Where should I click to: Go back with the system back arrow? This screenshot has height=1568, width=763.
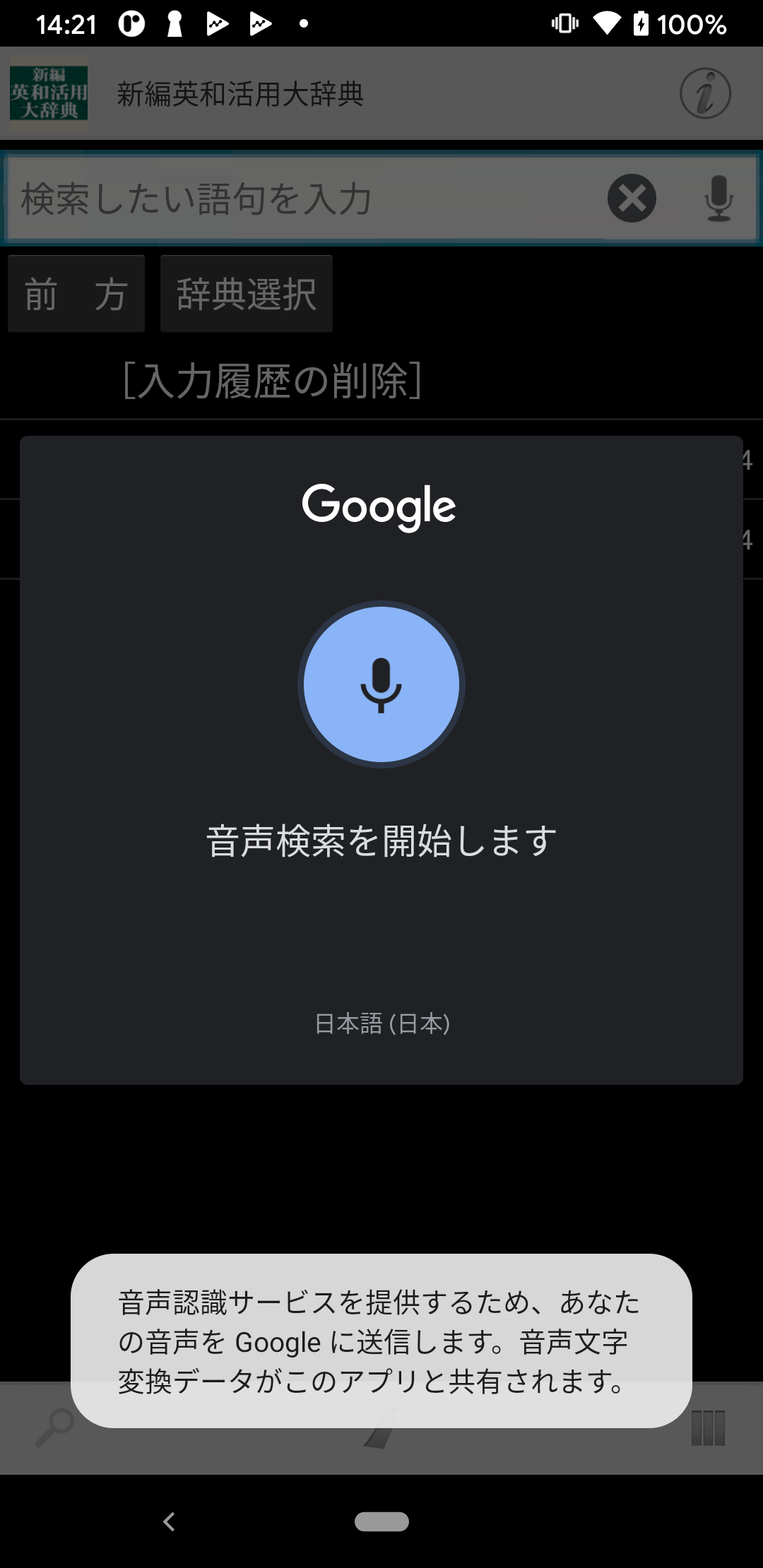169,1521
